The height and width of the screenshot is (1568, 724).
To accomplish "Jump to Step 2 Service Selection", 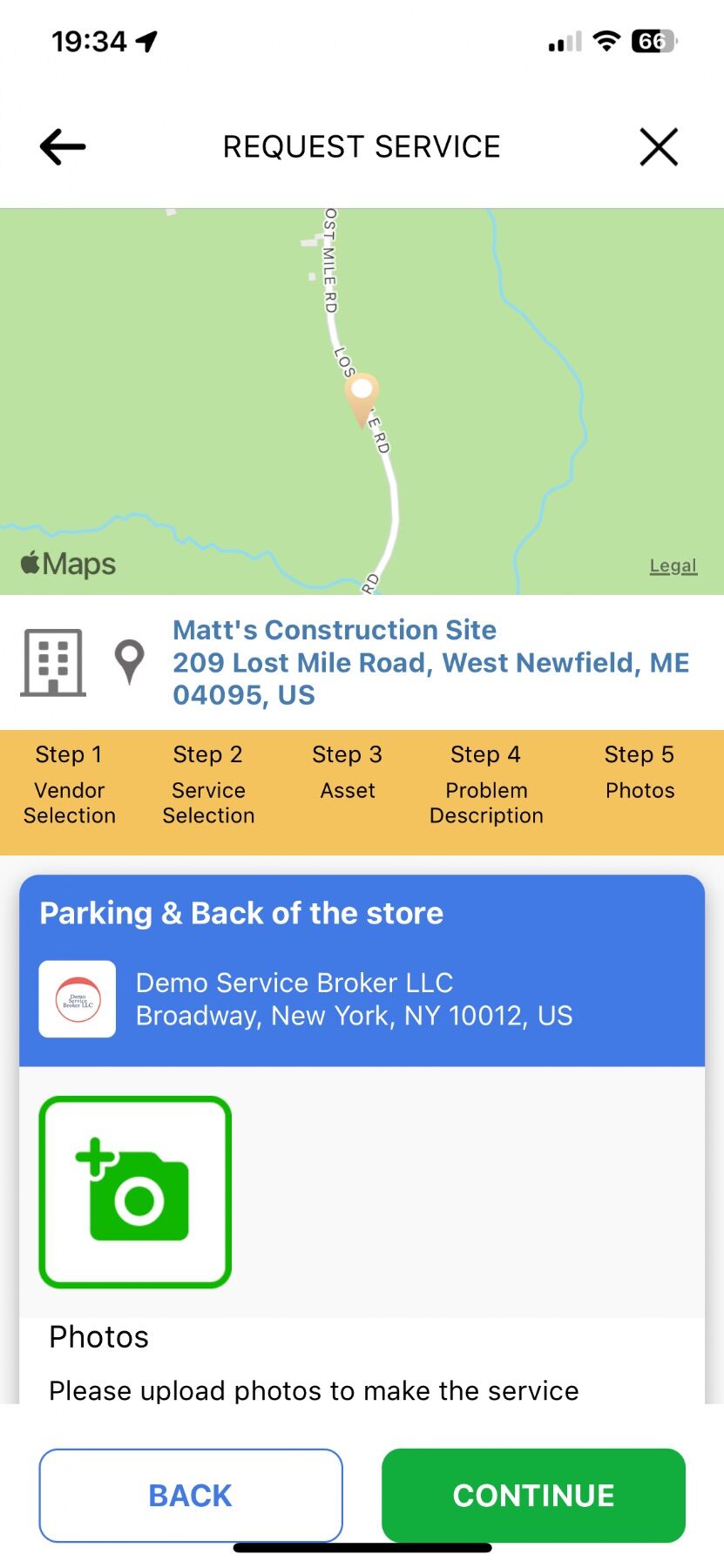I will pyautogui.click(x=208, y=784).
